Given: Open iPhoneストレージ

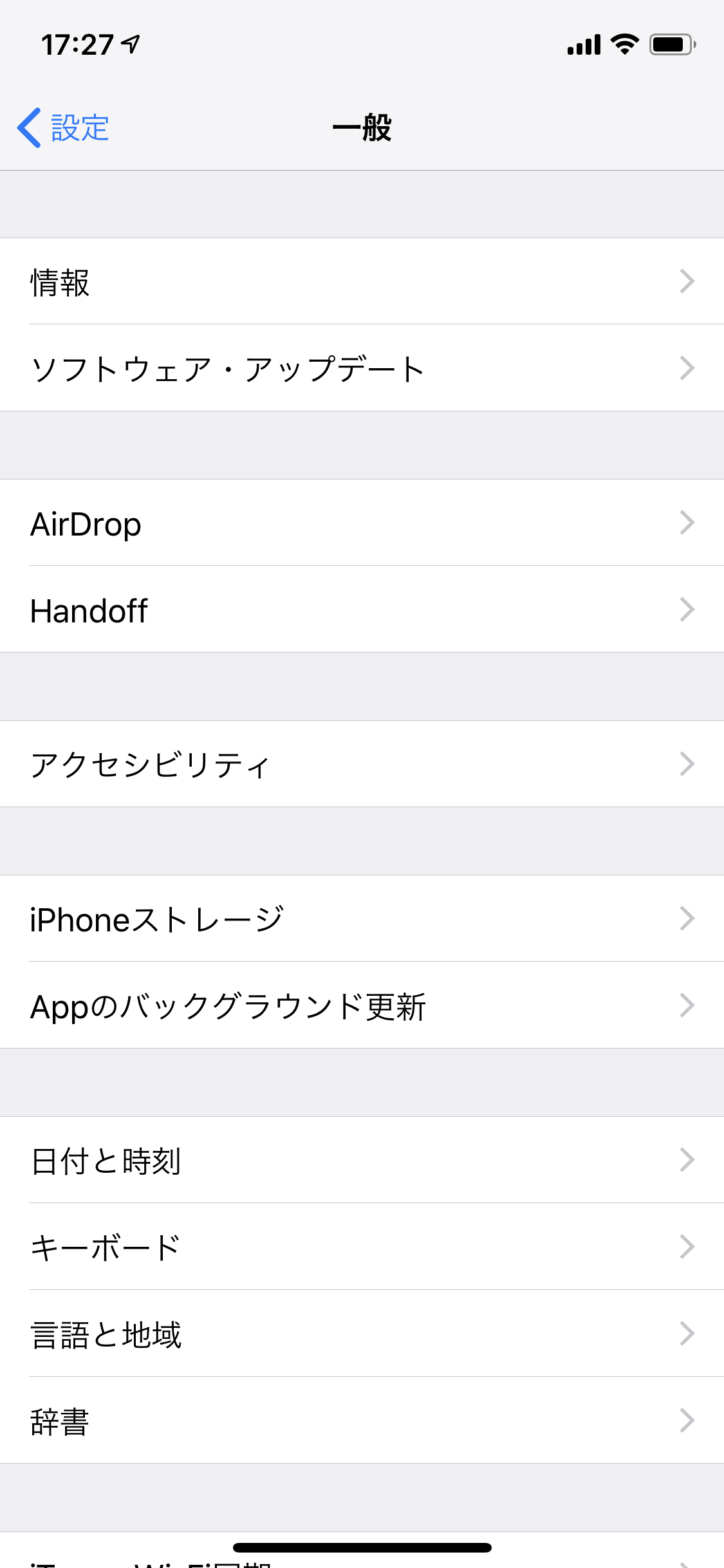Looking at the screenshot, I should pyautogui.click(x=362, y=919).
